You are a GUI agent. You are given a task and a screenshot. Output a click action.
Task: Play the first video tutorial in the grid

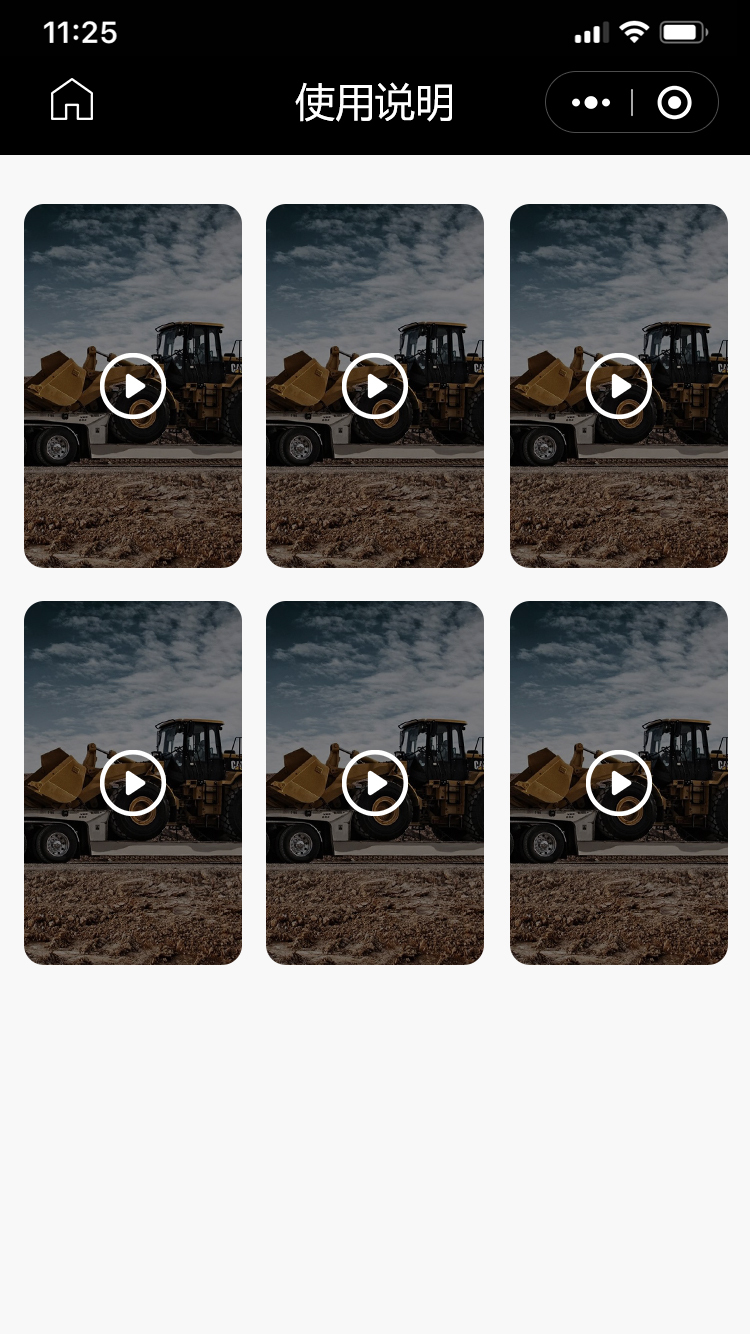(x=133, y=386)
